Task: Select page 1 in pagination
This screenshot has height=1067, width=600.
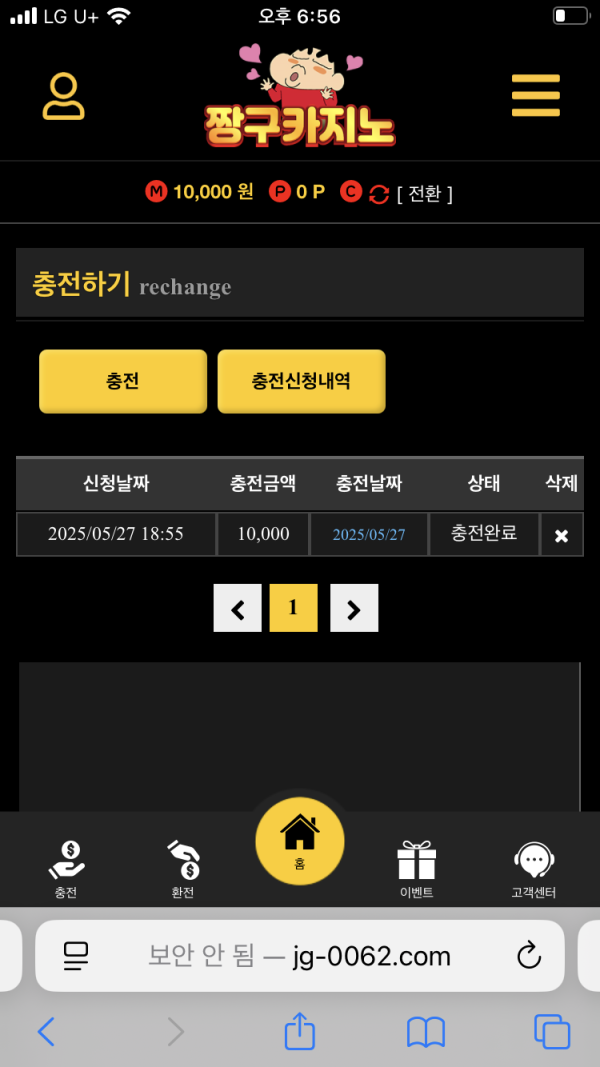Action: click(x=293, y=608)
